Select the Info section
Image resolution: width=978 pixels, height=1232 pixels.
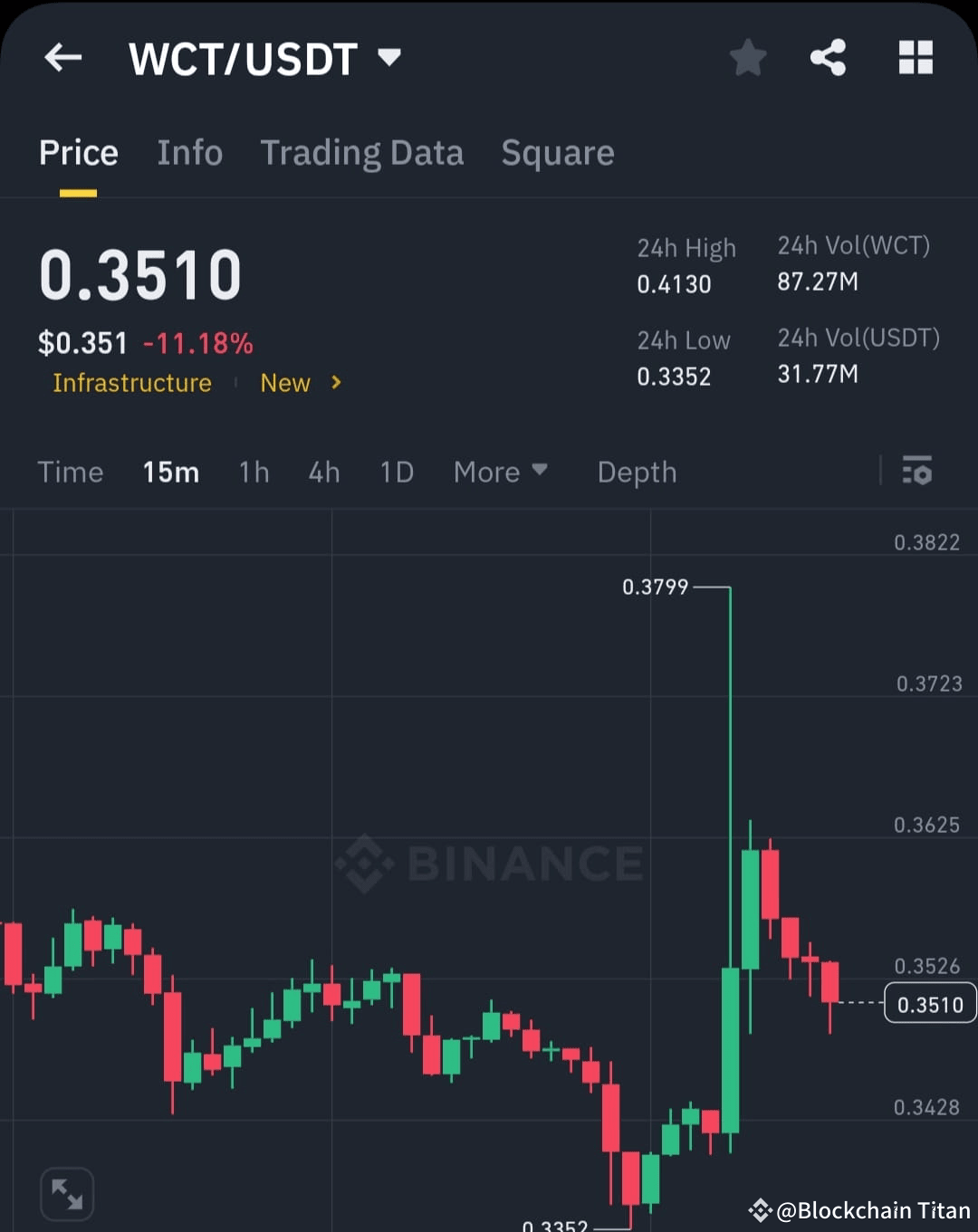click(190, 152)
